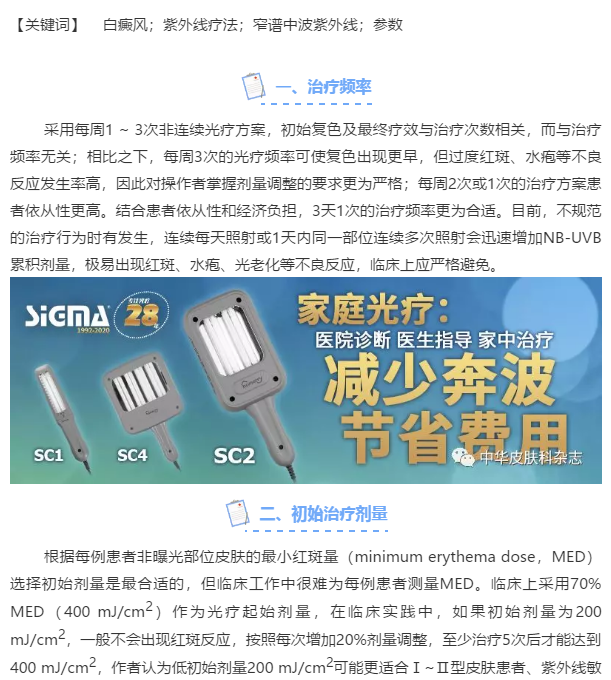Viewport: 611px width, 680px height.
Task: Open the SIGMA home phototherapy banner image
Action: pyautogui.click(x=305, y=381)
